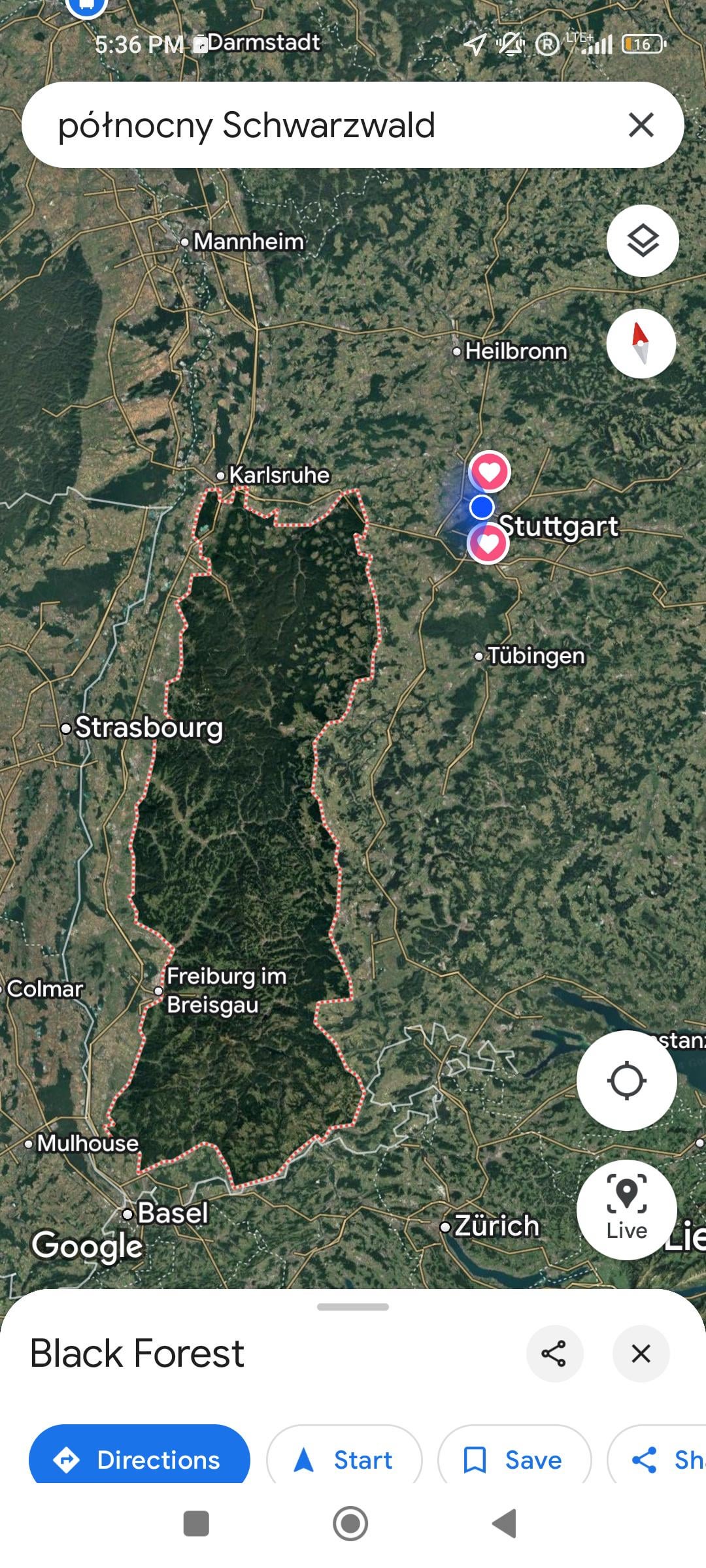This screenshot has height=1568, width=706.
Task: Open the map layers selector
Action: pyautogui.click(x=643, y=241)
